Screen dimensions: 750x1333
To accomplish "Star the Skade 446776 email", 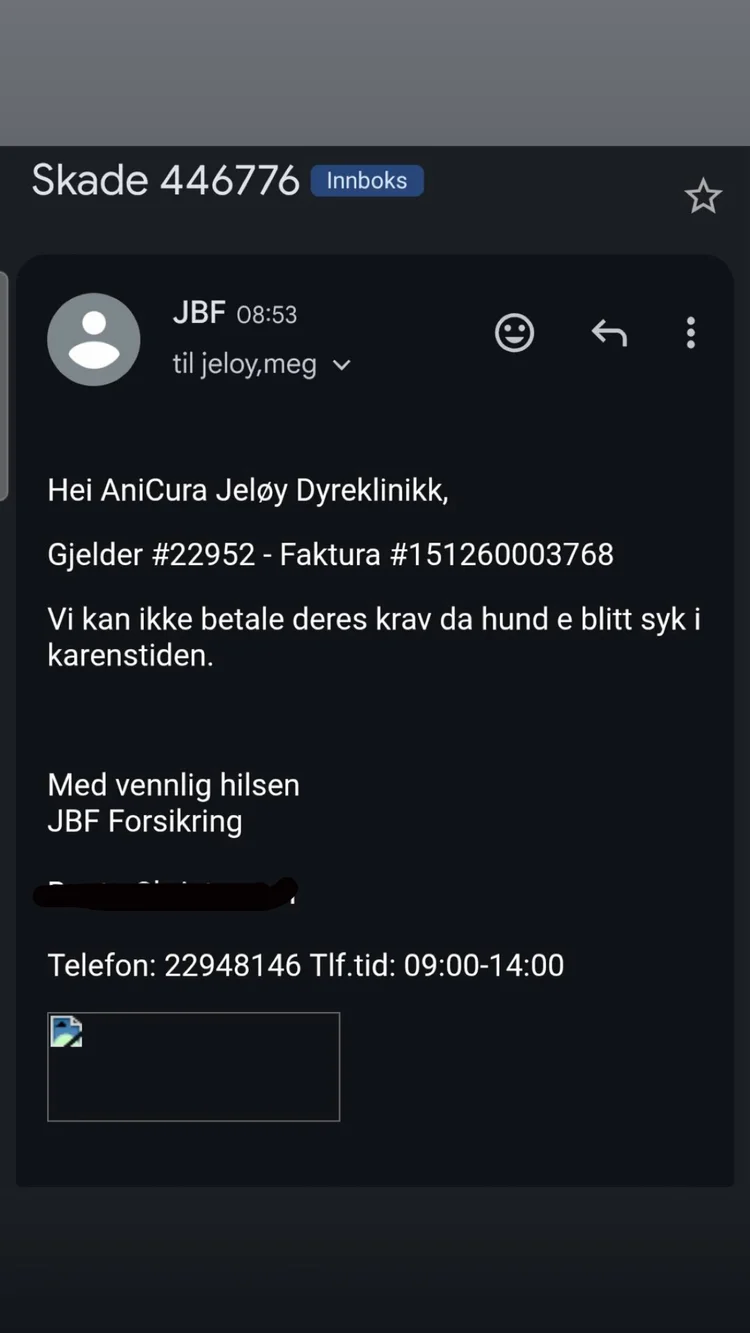I will click(703, 197).
